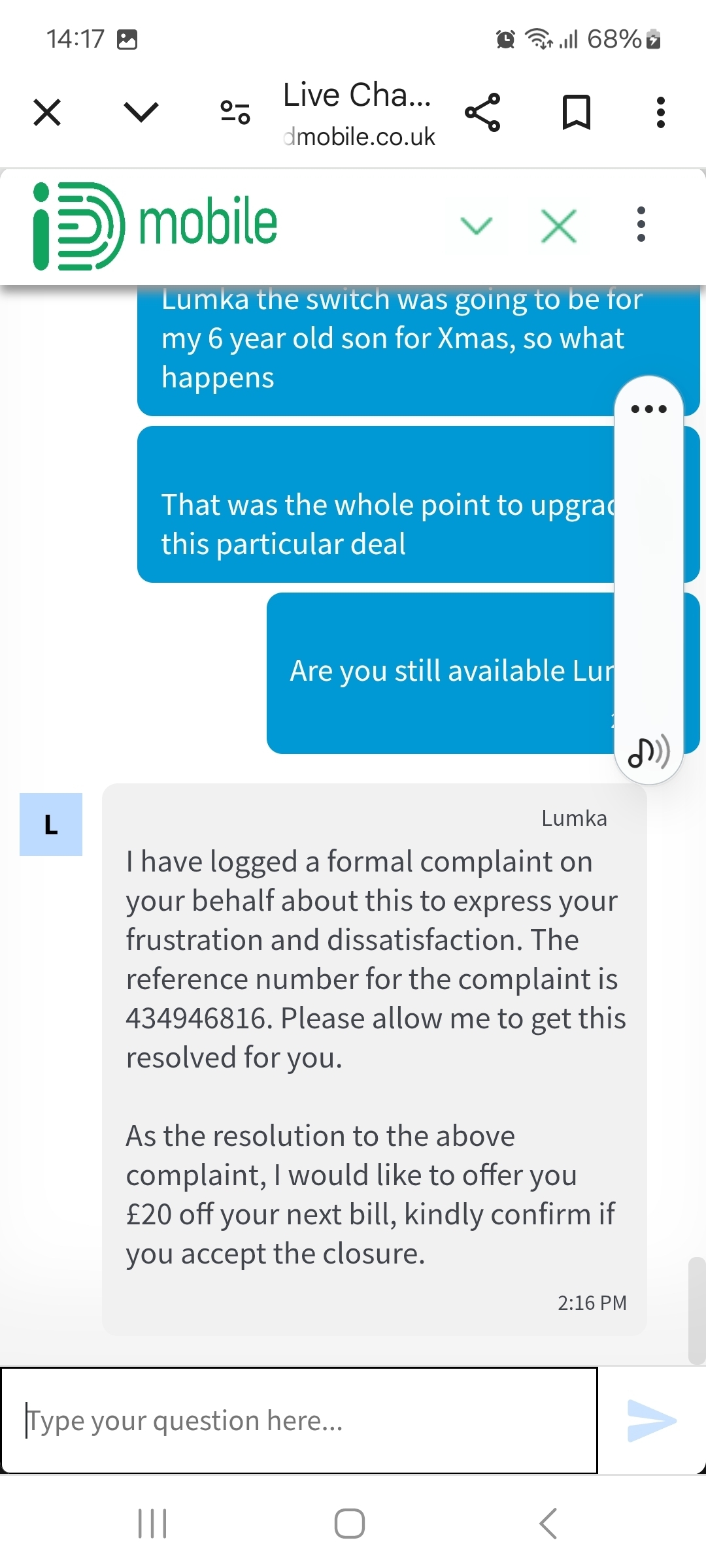Minimize the browser tab with down chevron

tap(141, 112)
